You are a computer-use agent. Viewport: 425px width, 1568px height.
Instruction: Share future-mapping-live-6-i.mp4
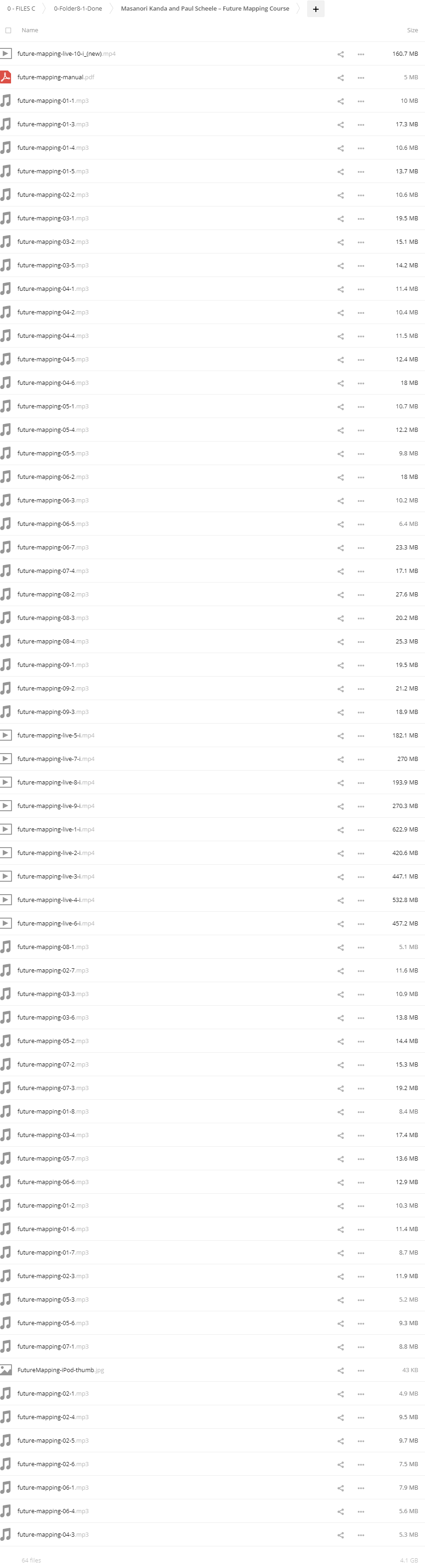(x=340, y=924)
